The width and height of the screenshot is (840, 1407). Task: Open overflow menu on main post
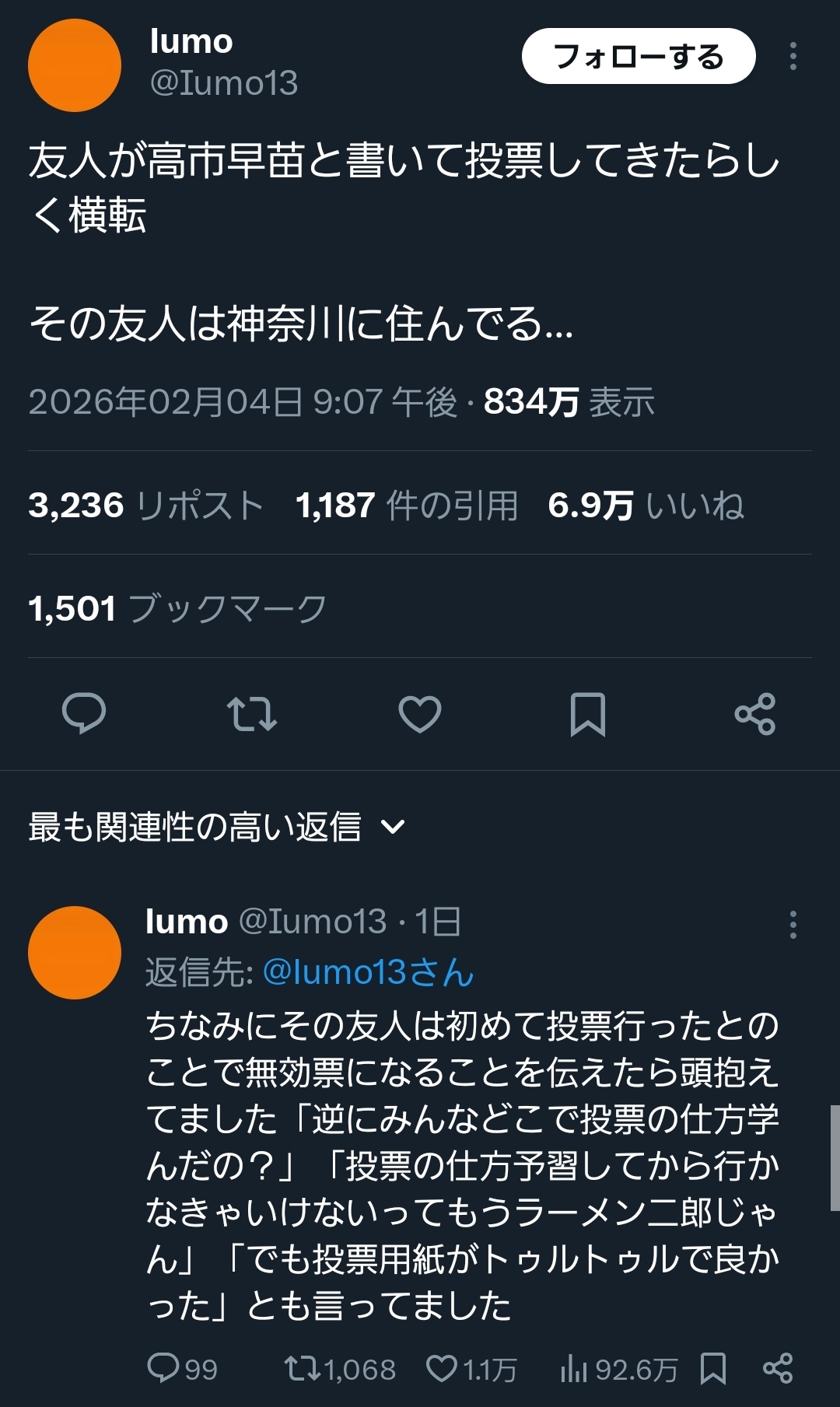click(x=793, y=57)
